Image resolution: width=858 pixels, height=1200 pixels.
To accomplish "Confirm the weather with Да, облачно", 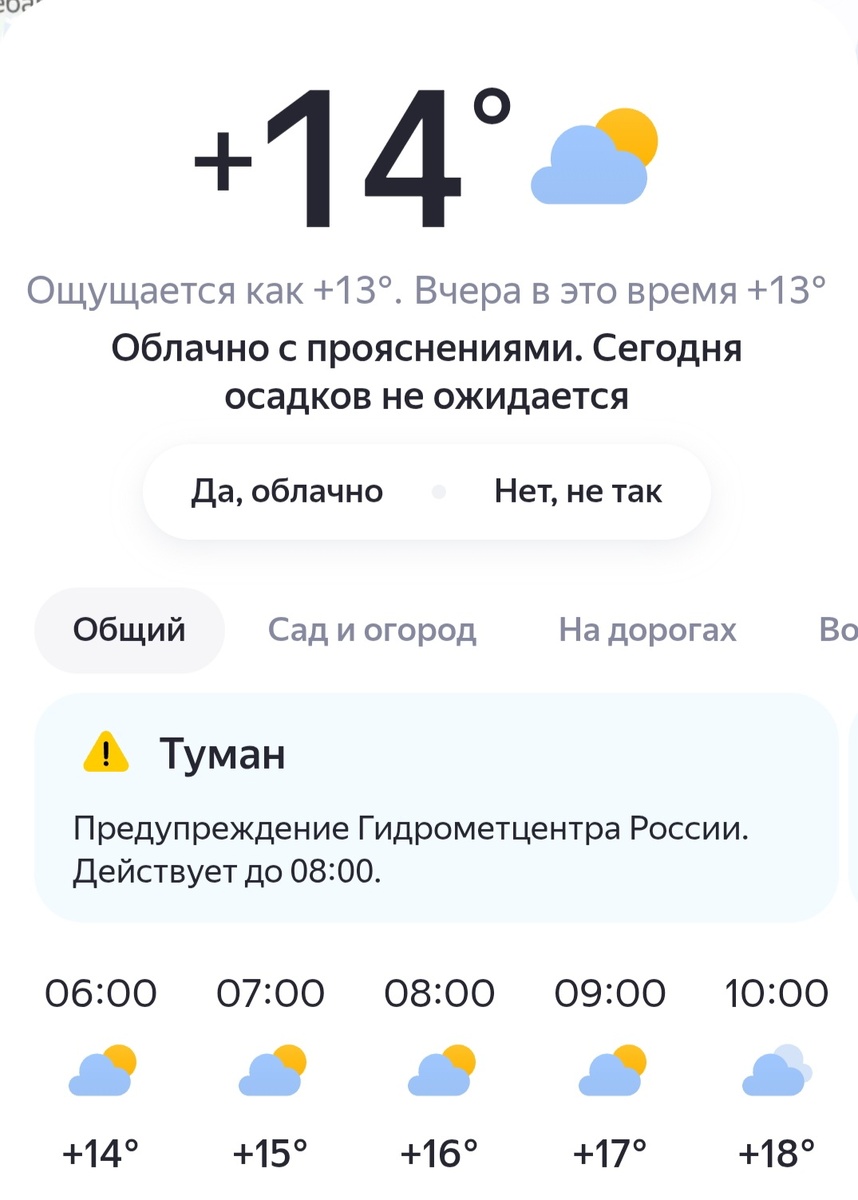I will tap(287, 491).
